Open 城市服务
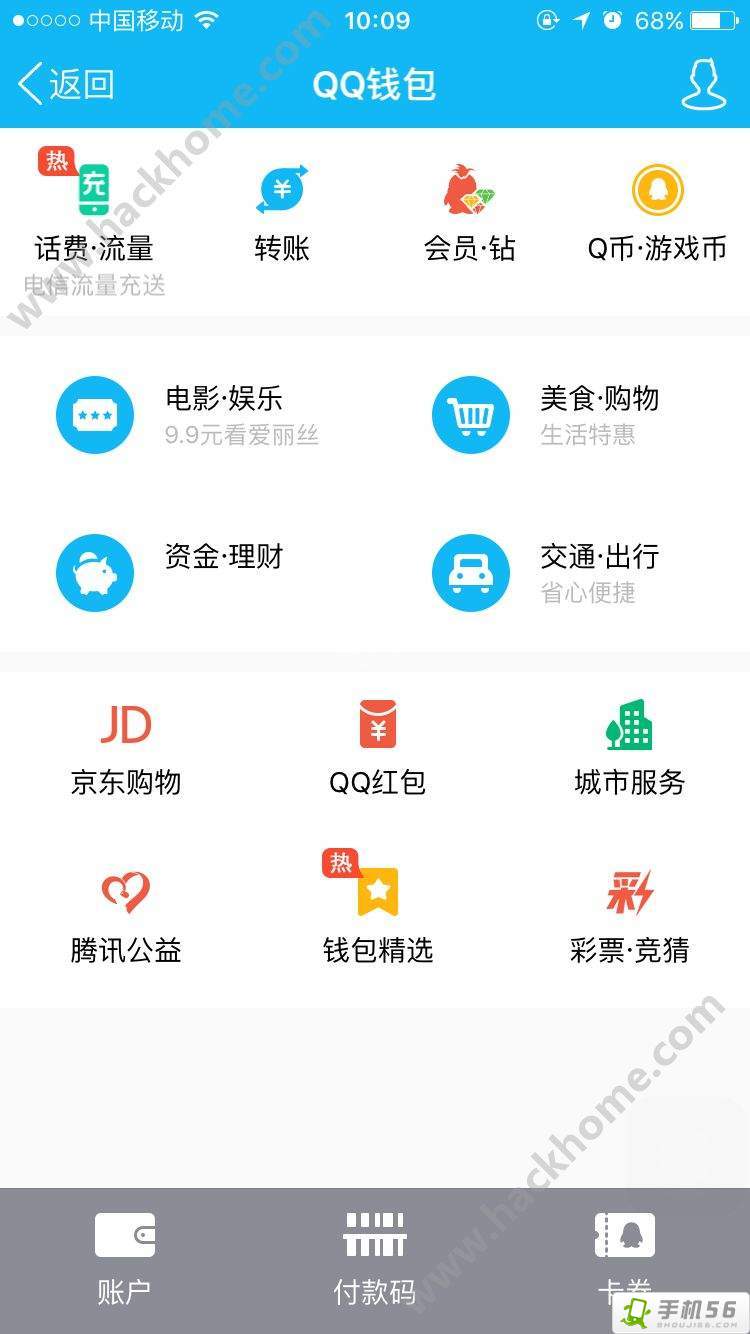The height and width of the screenshot is (1334, 750). click(629, 748)
